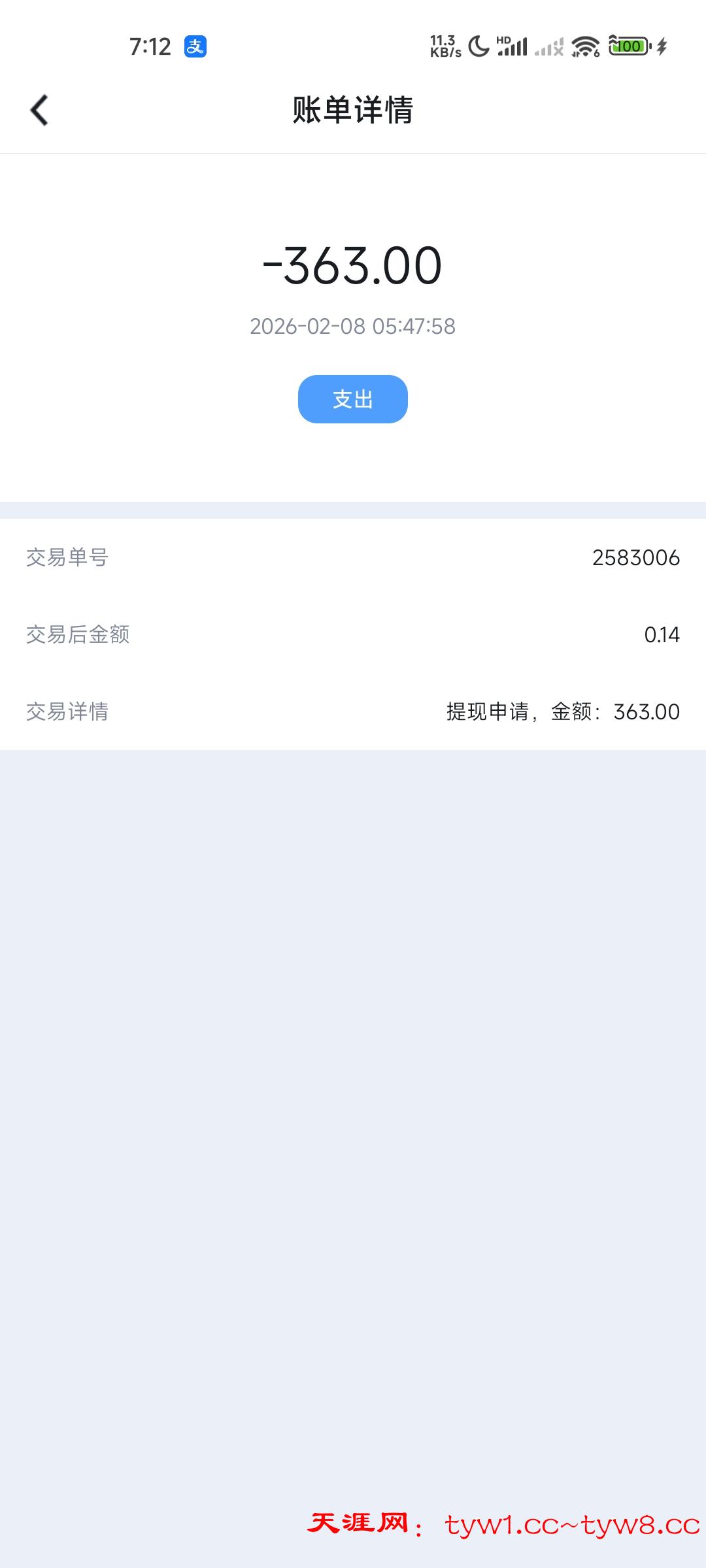Image resolution: width=706 pixels, height=1568 pixels.
Task: Tap the transaction date 2026-02-08
Action: [x=353, y=327]
